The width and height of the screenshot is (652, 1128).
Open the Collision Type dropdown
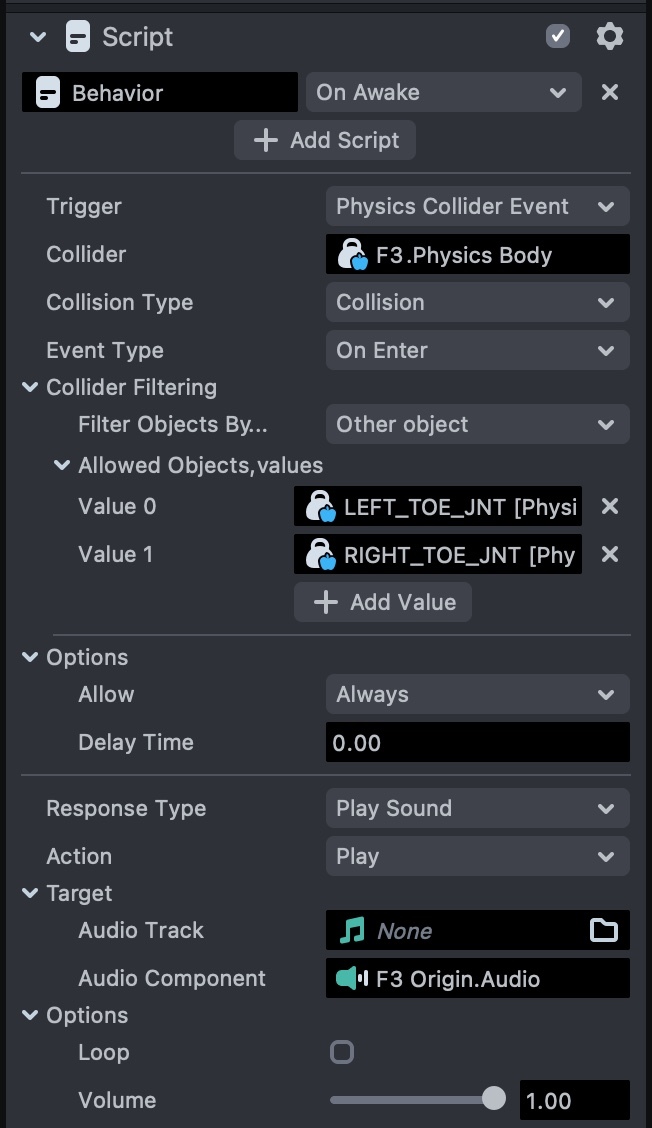(x=477, y=303)
